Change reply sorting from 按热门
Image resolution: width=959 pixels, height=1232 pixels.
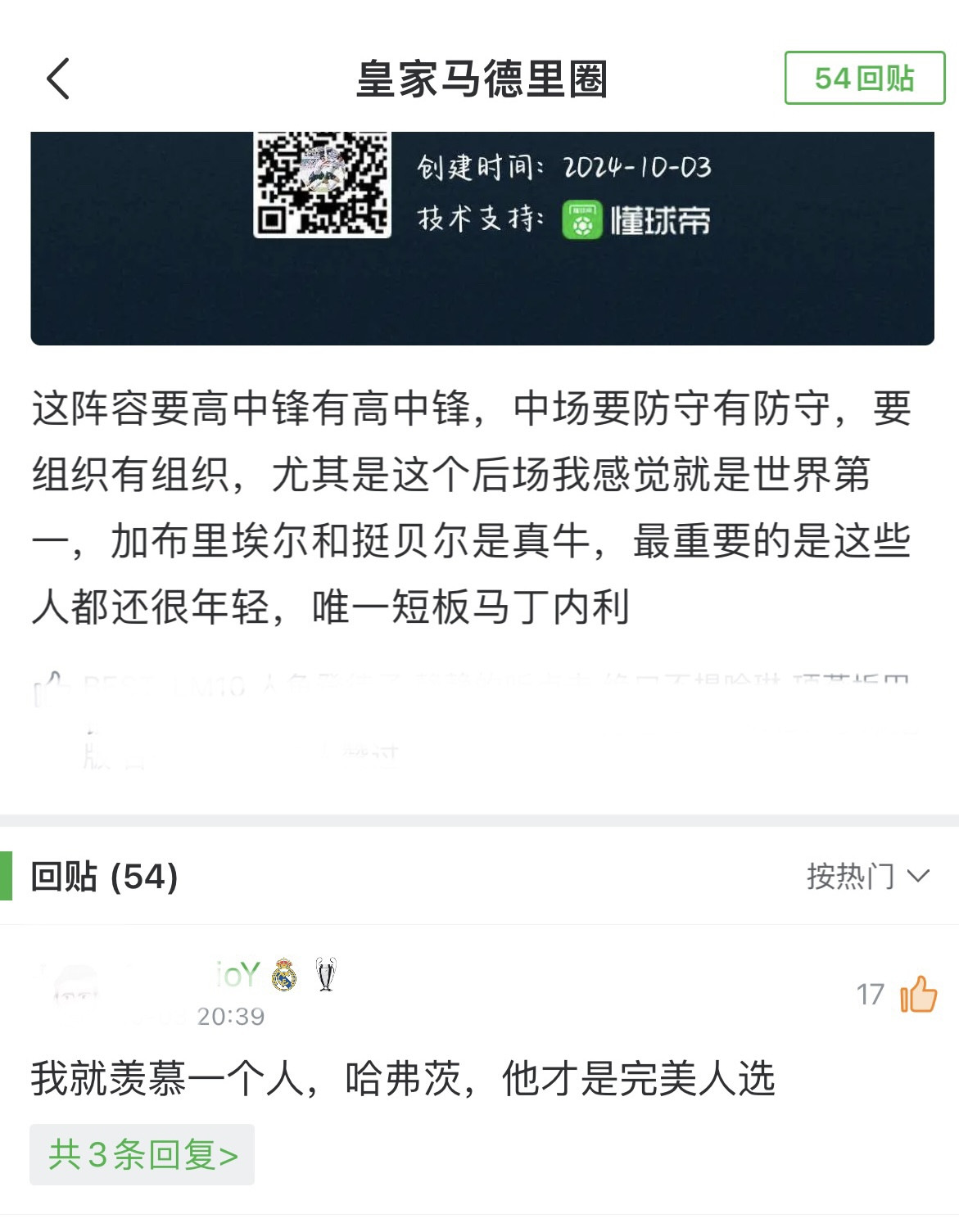click(868, 876)
